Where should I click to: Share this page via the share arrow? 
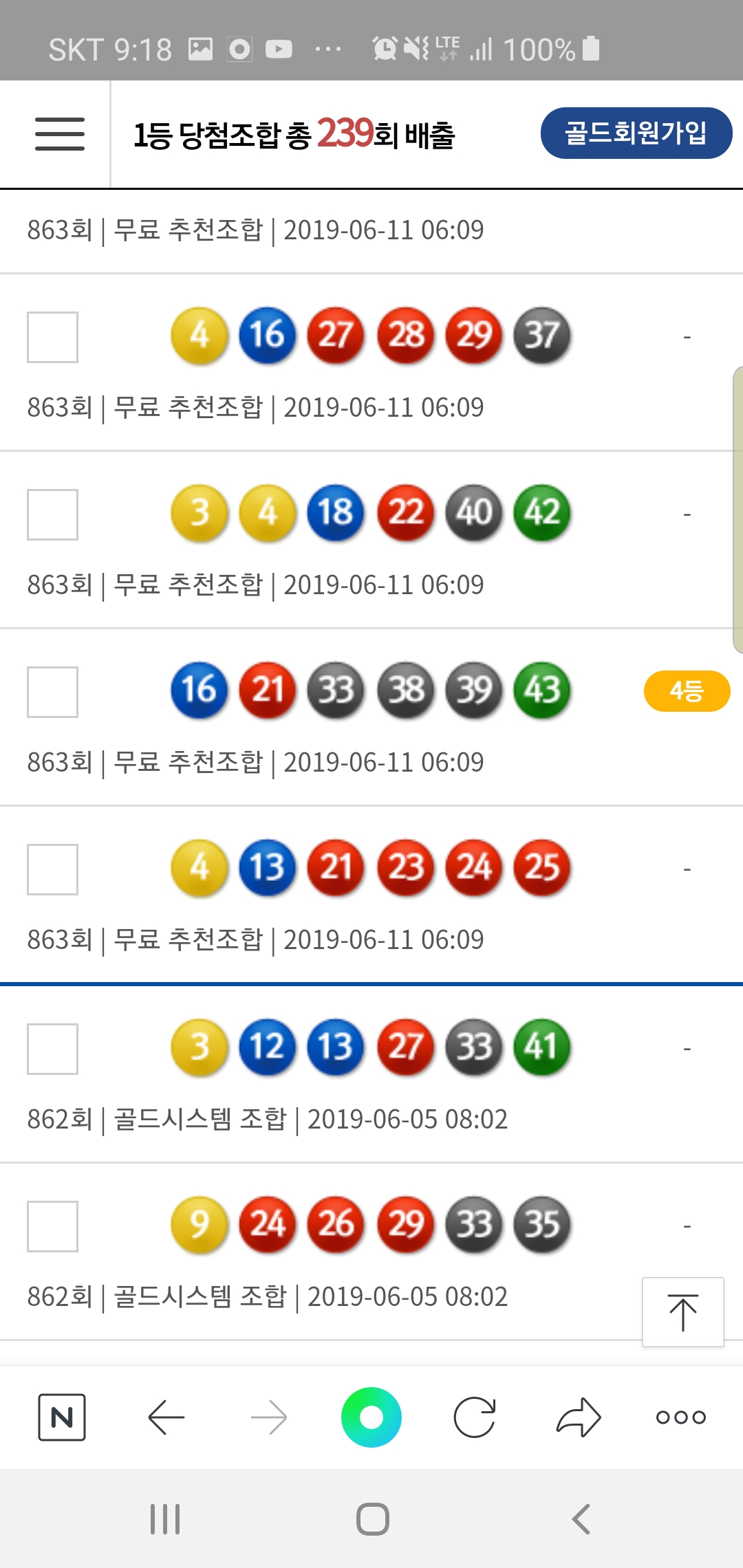click(579, 1417)
